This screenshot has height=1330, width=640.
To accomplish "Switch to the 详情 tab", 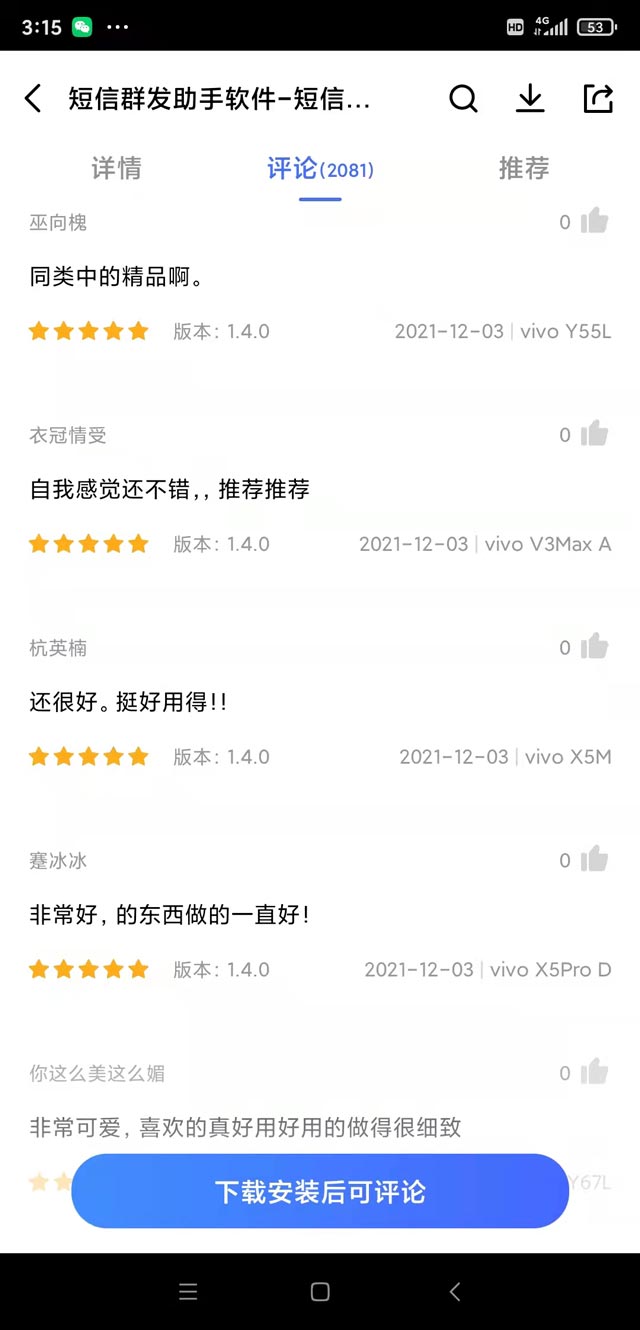I will click(x=117, y=169).
